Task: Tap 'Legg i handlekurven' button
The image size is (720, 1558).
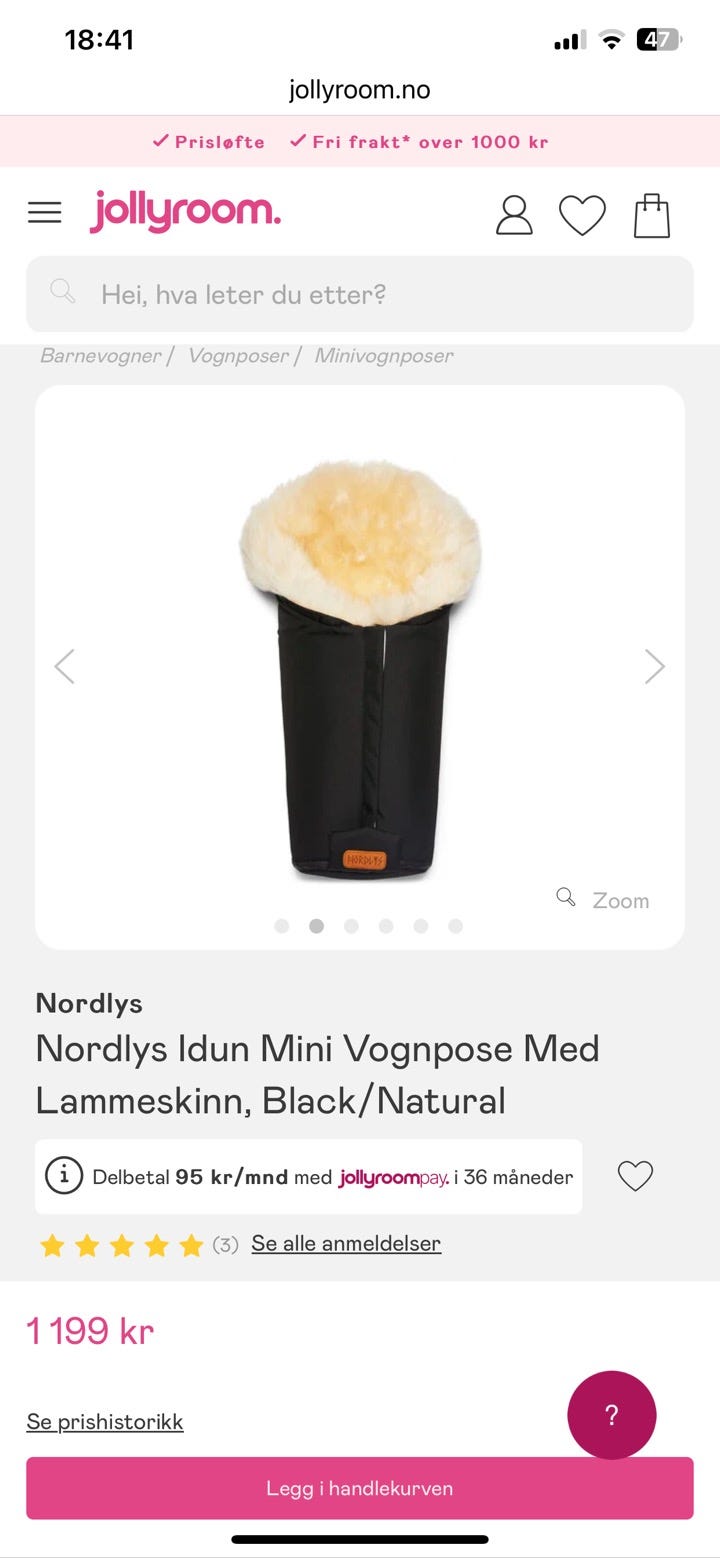Action: tap(360, 1488)
